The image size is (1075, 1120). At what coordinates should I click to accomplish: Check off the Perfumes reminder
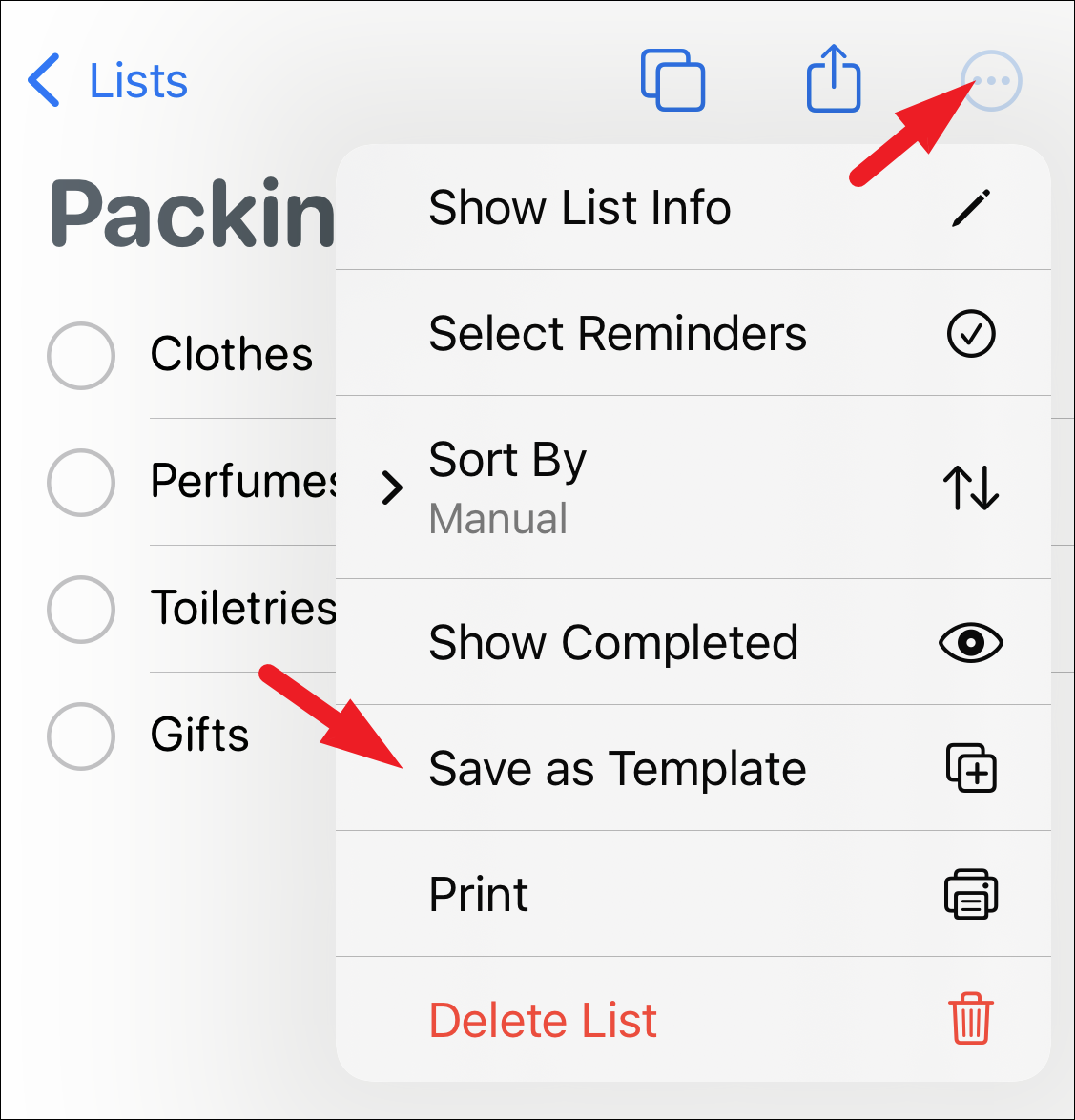[x=81, y=483]
